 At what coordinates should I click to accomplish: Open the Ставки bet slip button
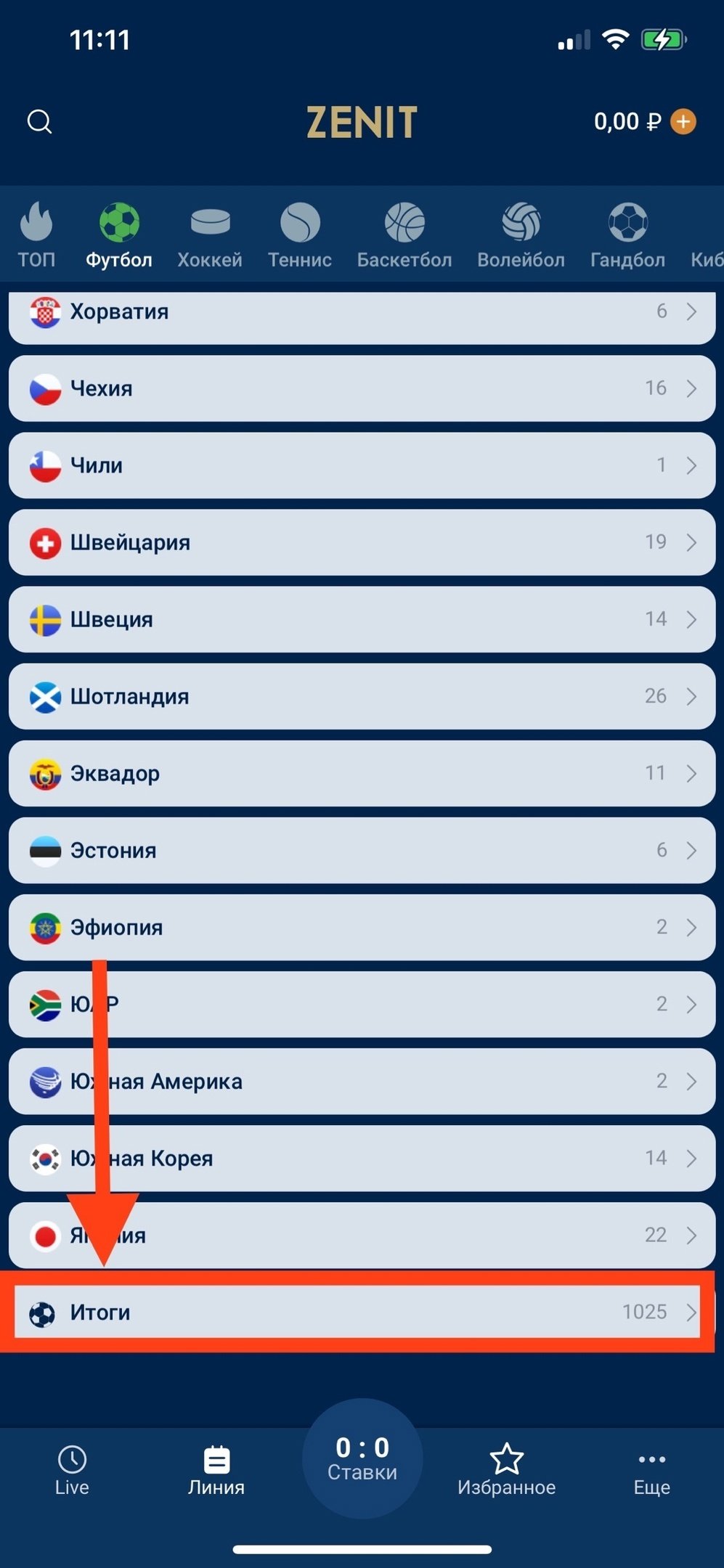tap(362, 1458)
